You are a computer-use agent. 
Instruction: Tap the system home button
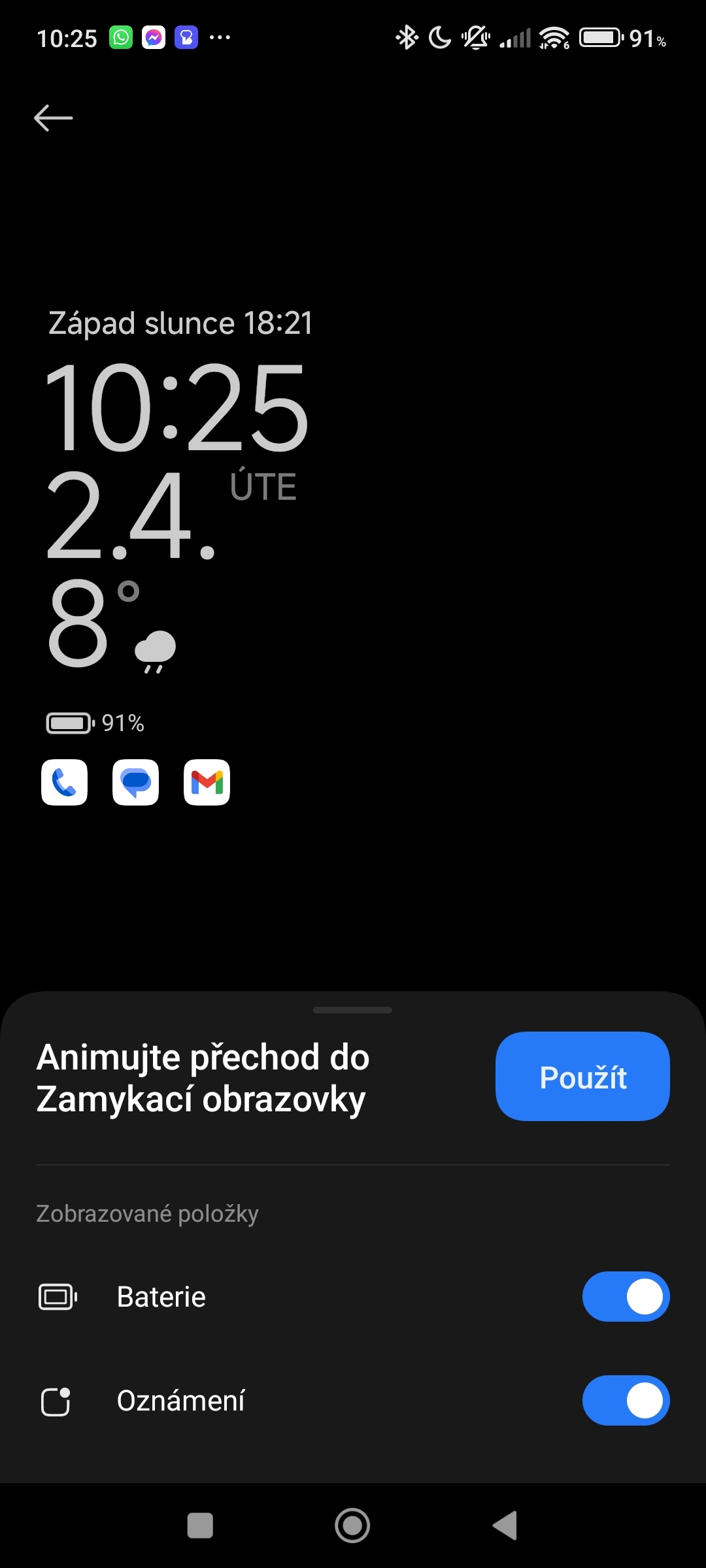[352, 1526]
